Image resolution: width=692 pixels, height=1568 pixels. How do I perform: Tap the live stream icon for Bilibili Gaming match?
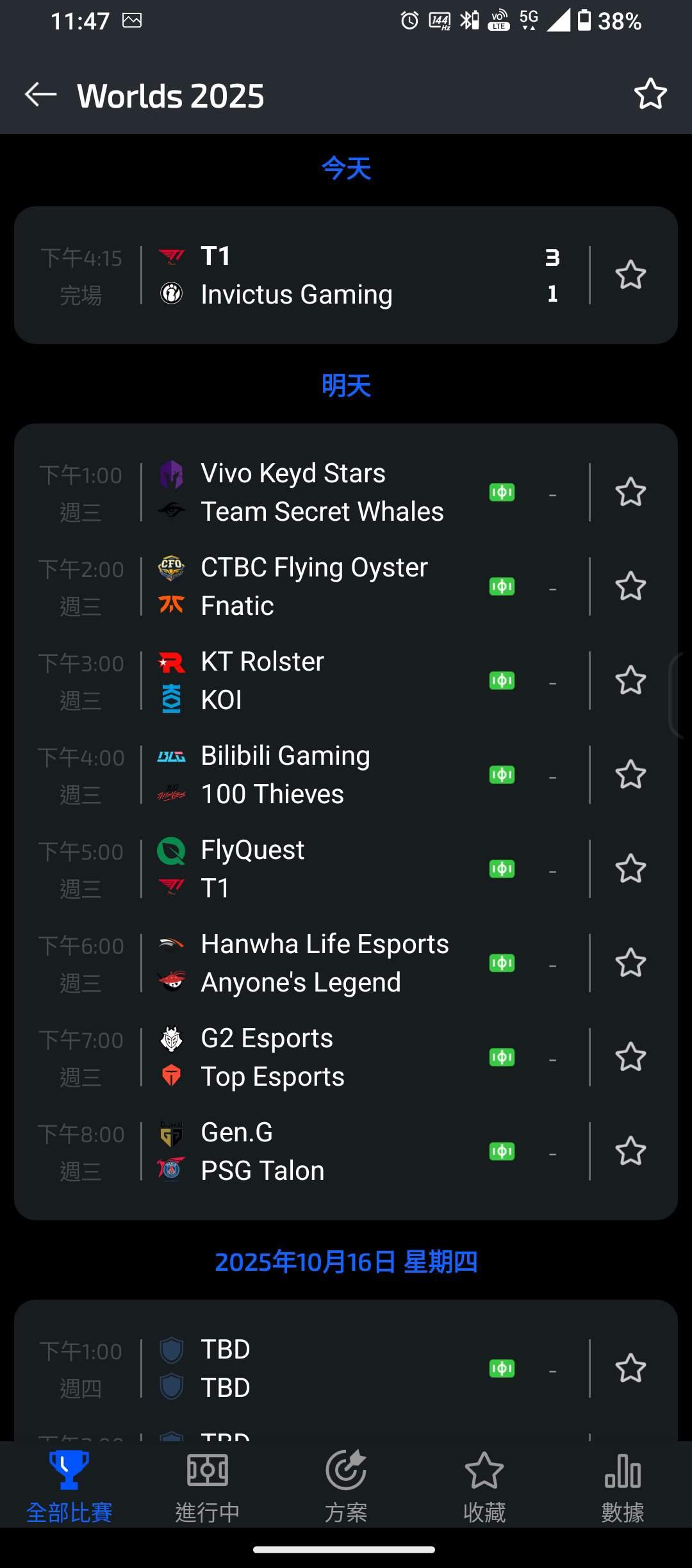coord(502,775)
